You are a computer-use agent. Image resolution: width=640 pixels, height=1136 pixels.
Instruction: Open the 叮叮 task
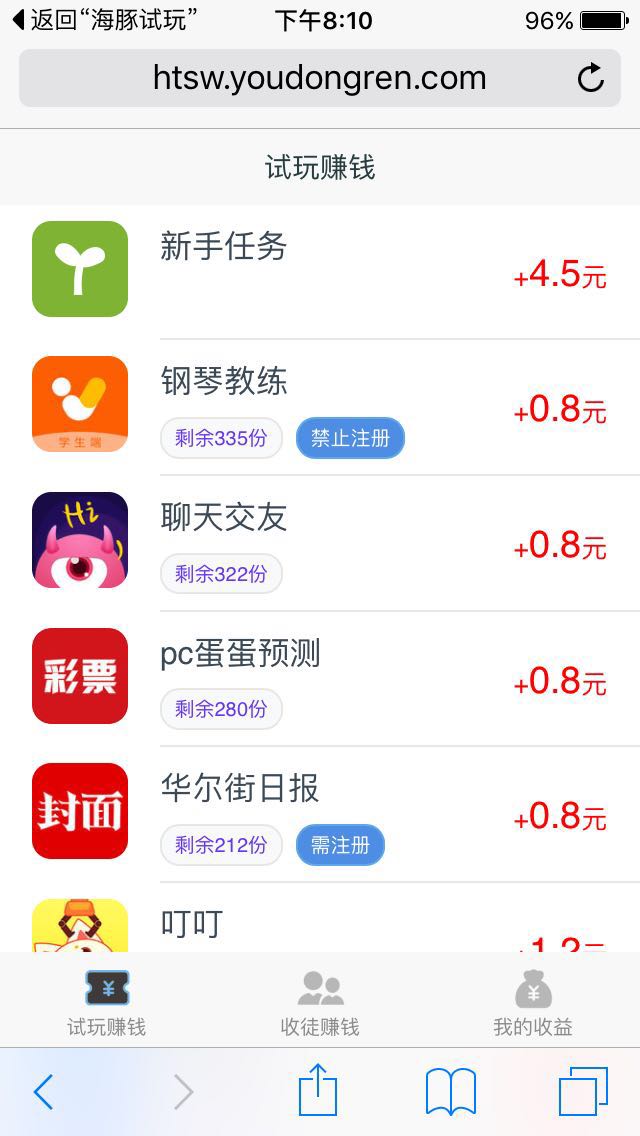coord(320,922)
